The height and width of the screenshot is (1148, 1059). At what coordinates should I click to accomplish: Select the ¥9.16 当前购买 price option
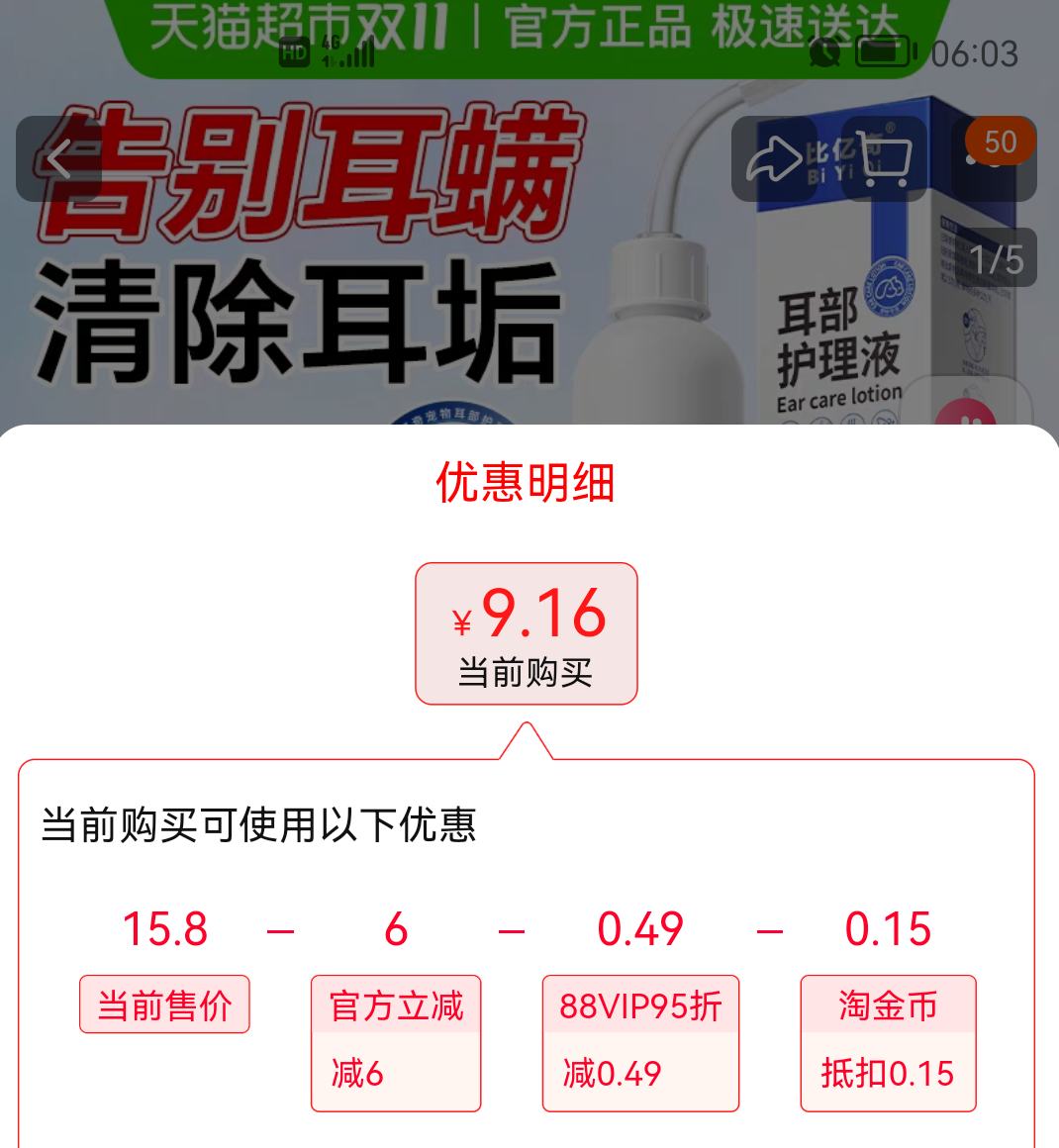[526, 633]
